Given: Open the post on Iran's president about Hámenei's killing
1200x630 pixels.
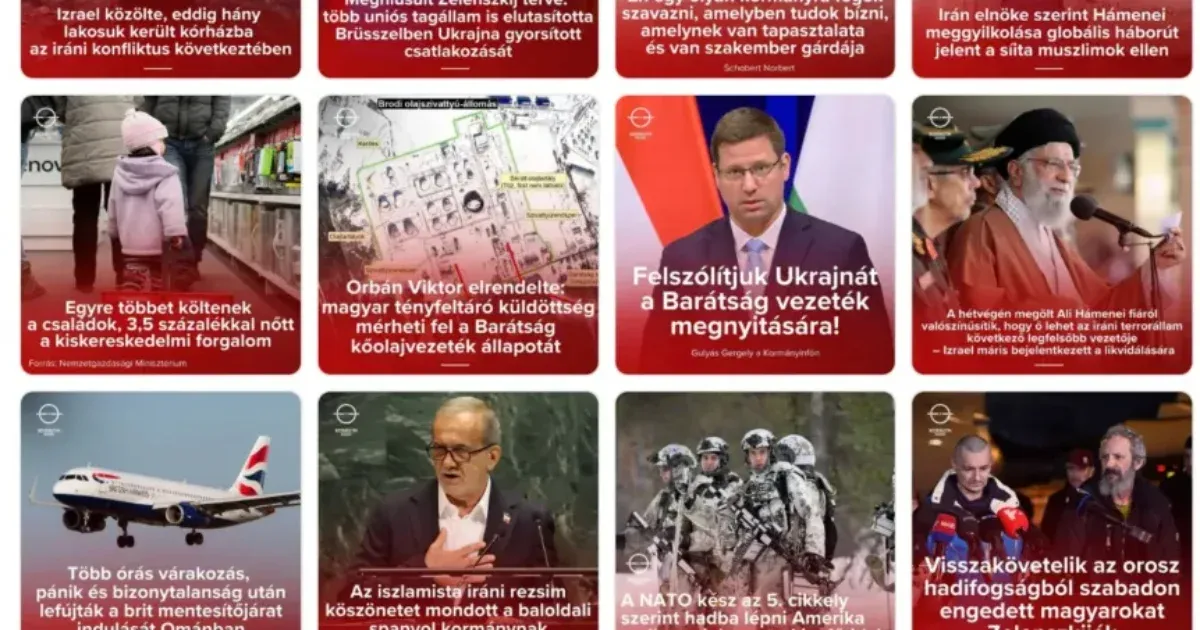Looking at the screenshot, I should click(1052, 38).
